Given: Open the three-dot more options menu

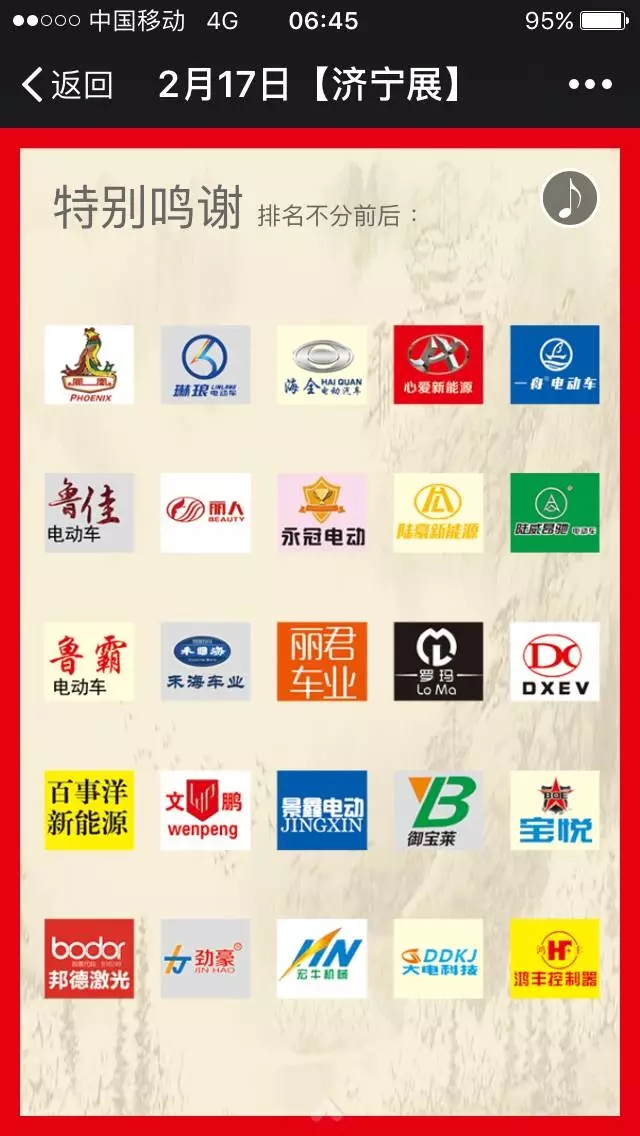Looking at the screenshot, I should coord(590,85).
